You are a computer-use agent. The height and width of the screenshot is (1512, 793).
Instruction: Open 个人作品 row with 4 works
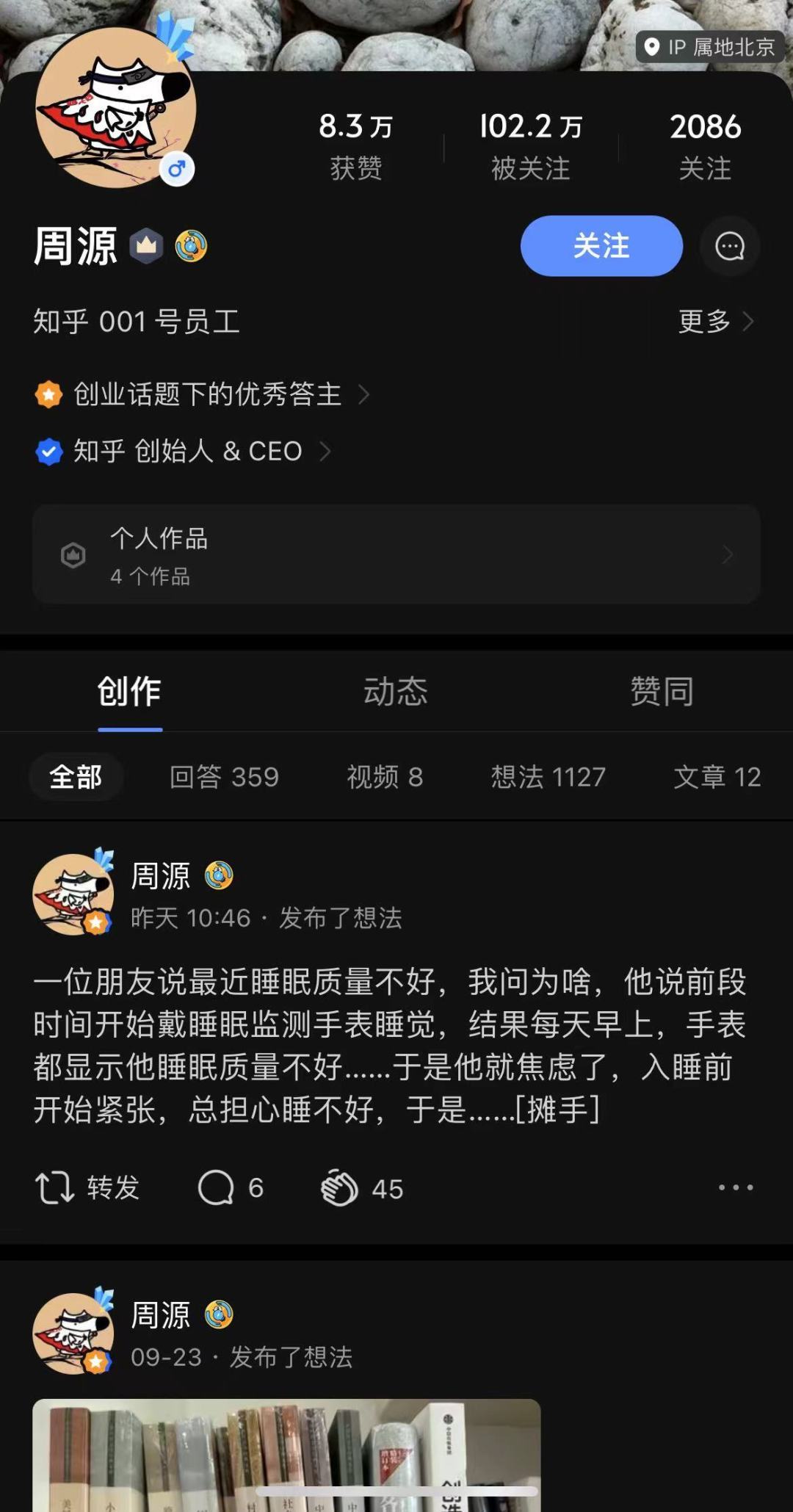396,555
